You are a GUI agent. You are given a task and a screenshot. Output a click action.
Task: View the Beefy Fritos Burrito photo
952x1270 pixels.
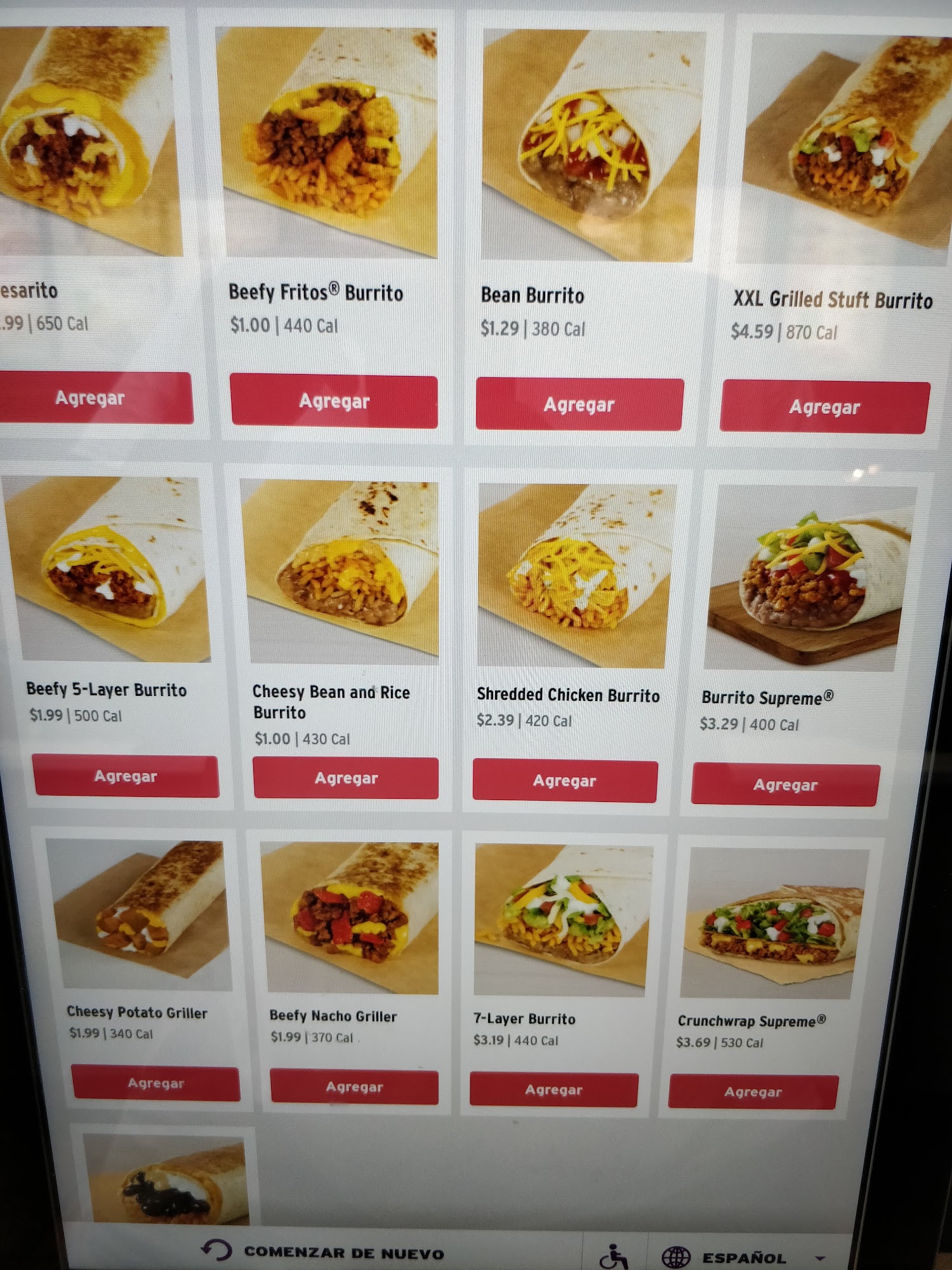(x=327, y=143)
